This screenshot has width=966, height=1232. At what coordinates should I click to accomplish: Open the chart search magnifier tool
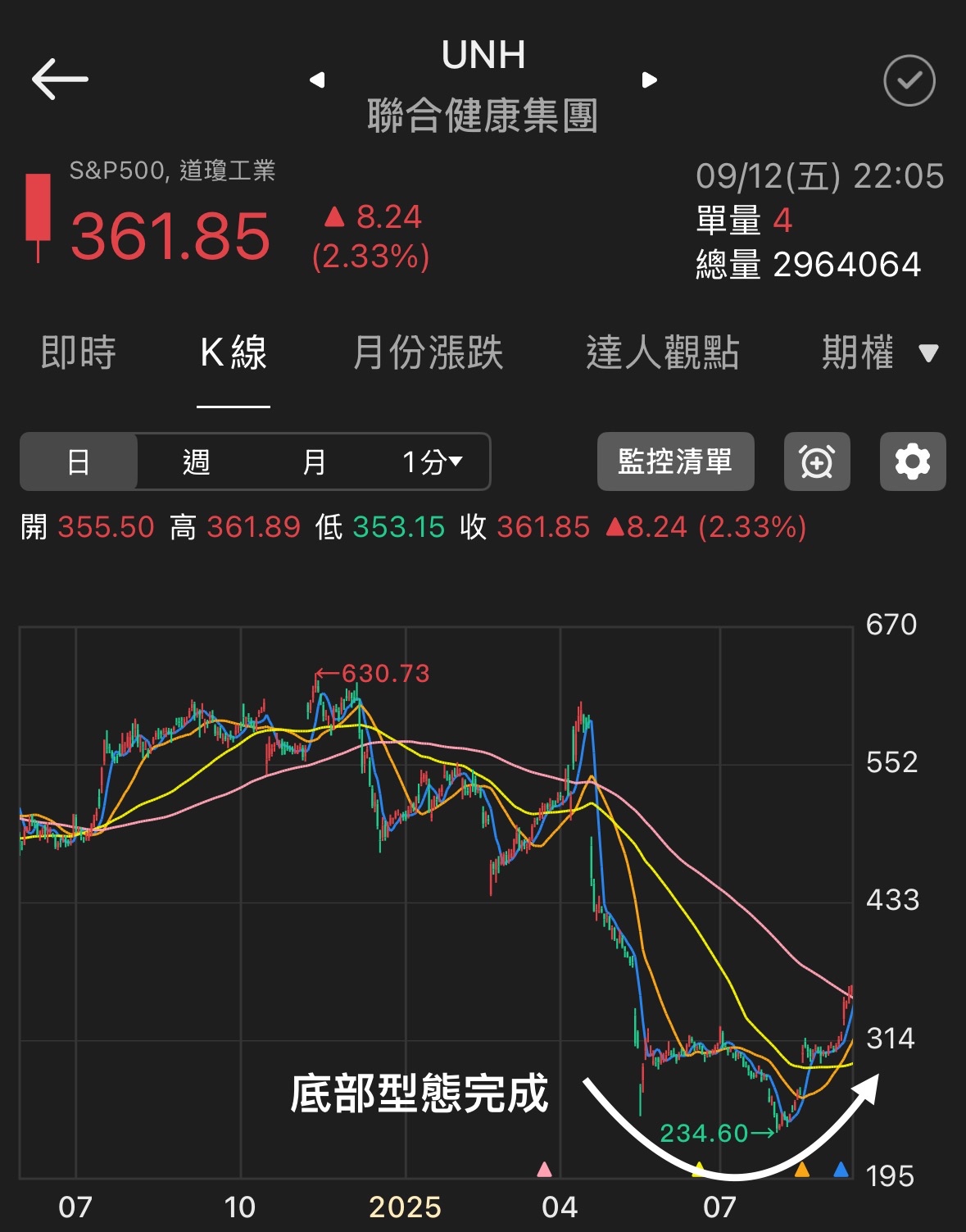pos(818,461)
